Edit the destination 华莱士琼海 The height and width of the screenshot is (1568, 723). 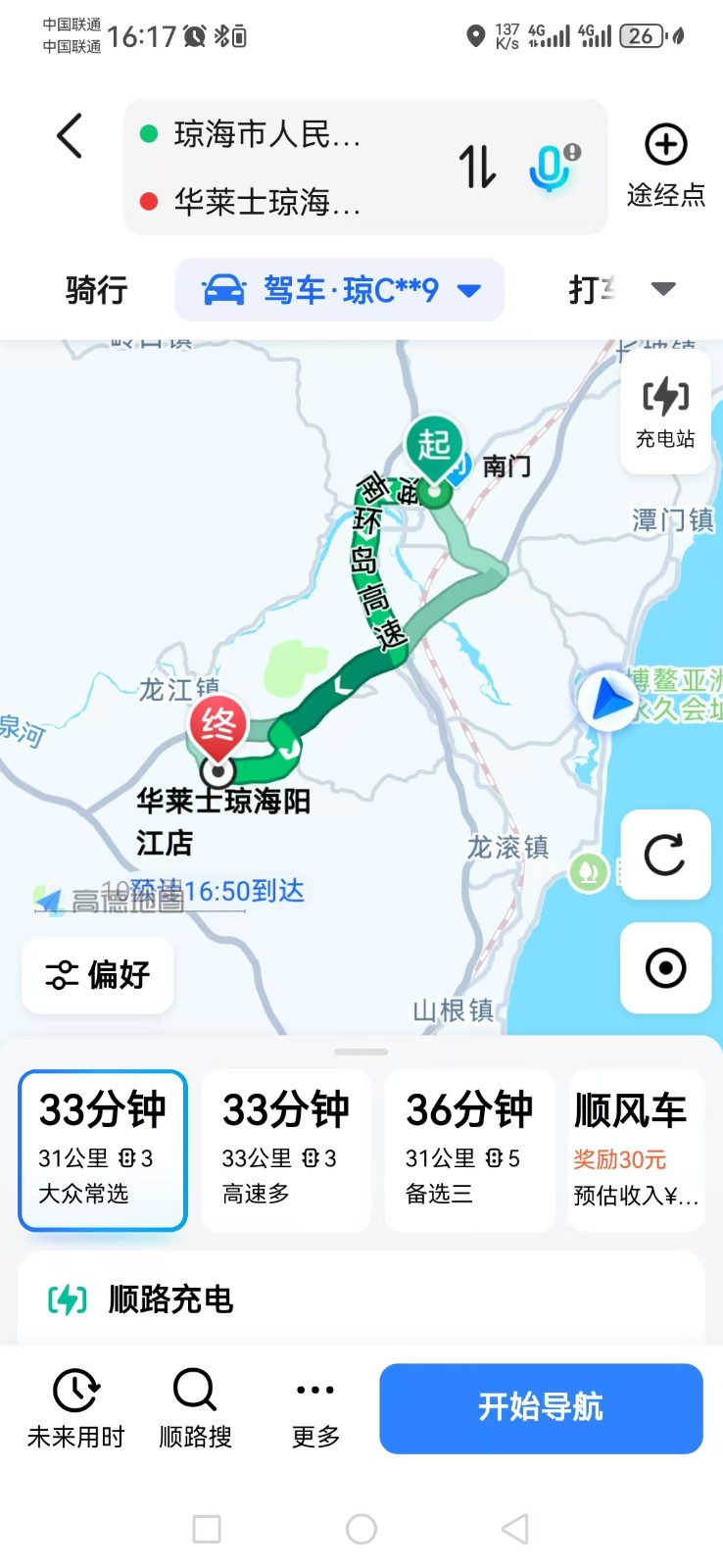(x=266, y=202)
